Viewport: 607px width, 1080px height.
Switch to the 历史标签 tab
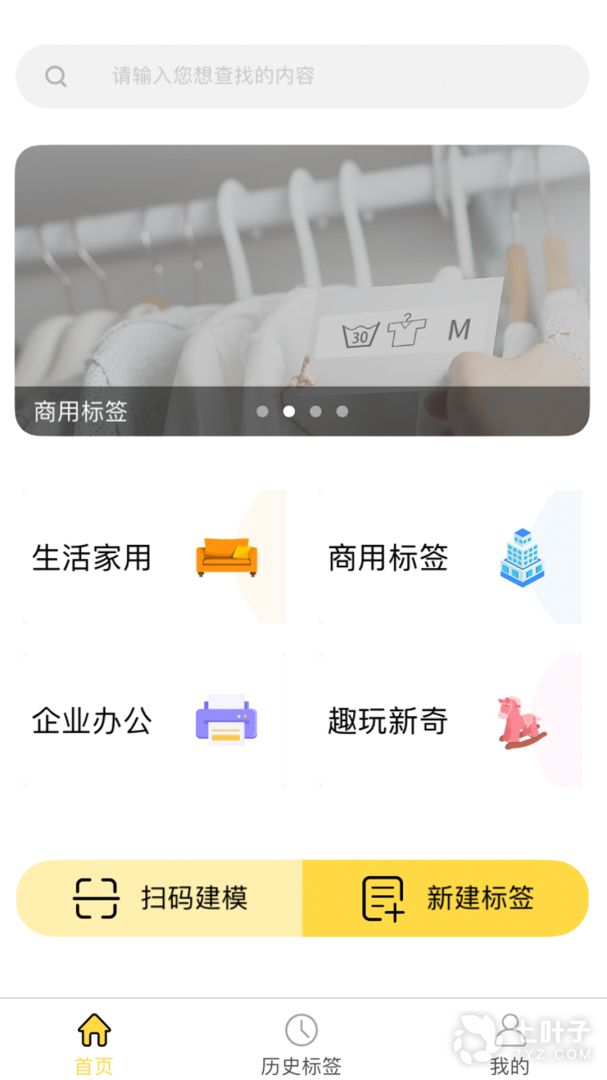(301, 1043)
